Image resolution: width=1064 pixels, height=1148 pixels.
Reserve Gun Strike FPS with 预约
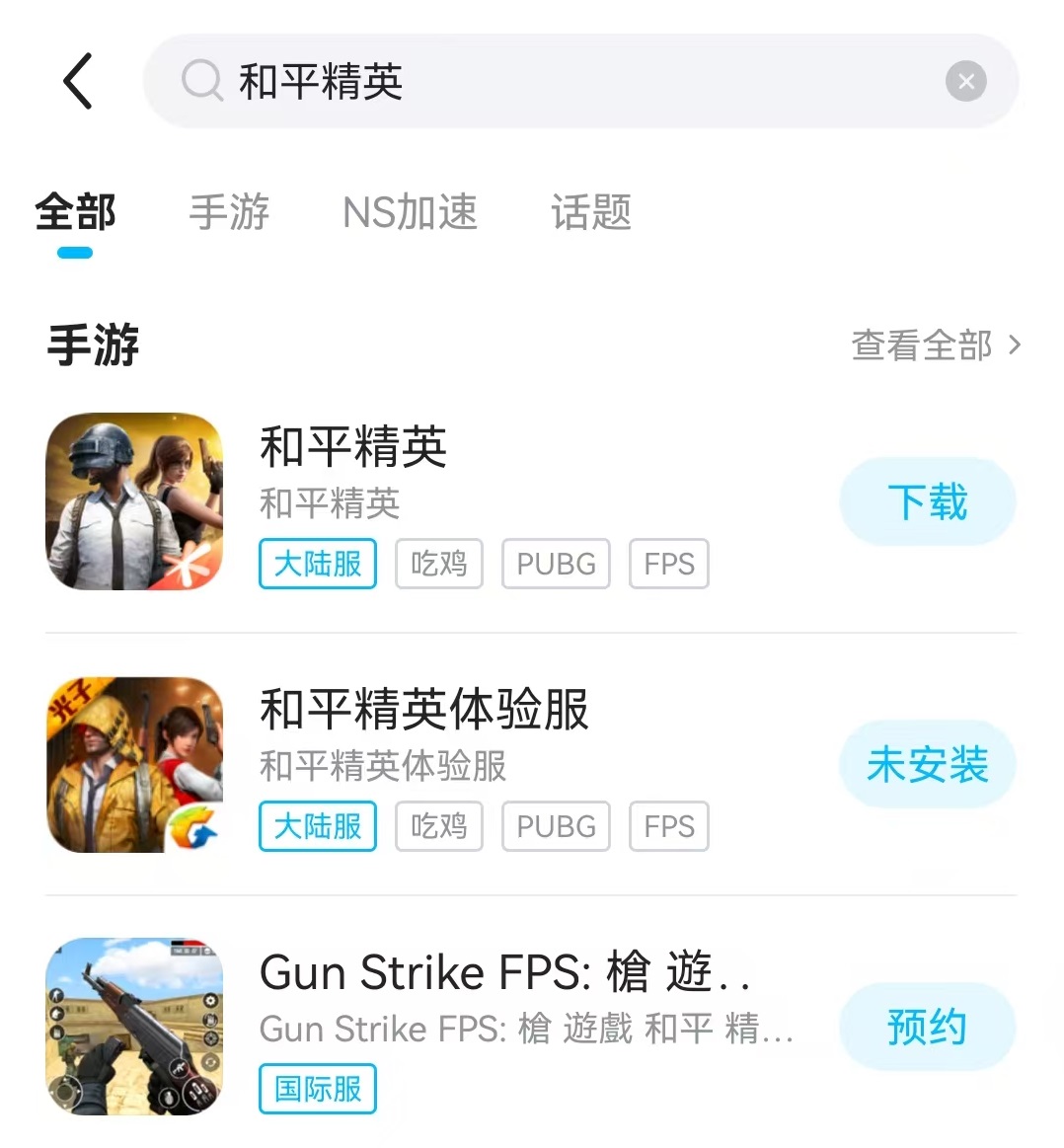point(927,1027)
